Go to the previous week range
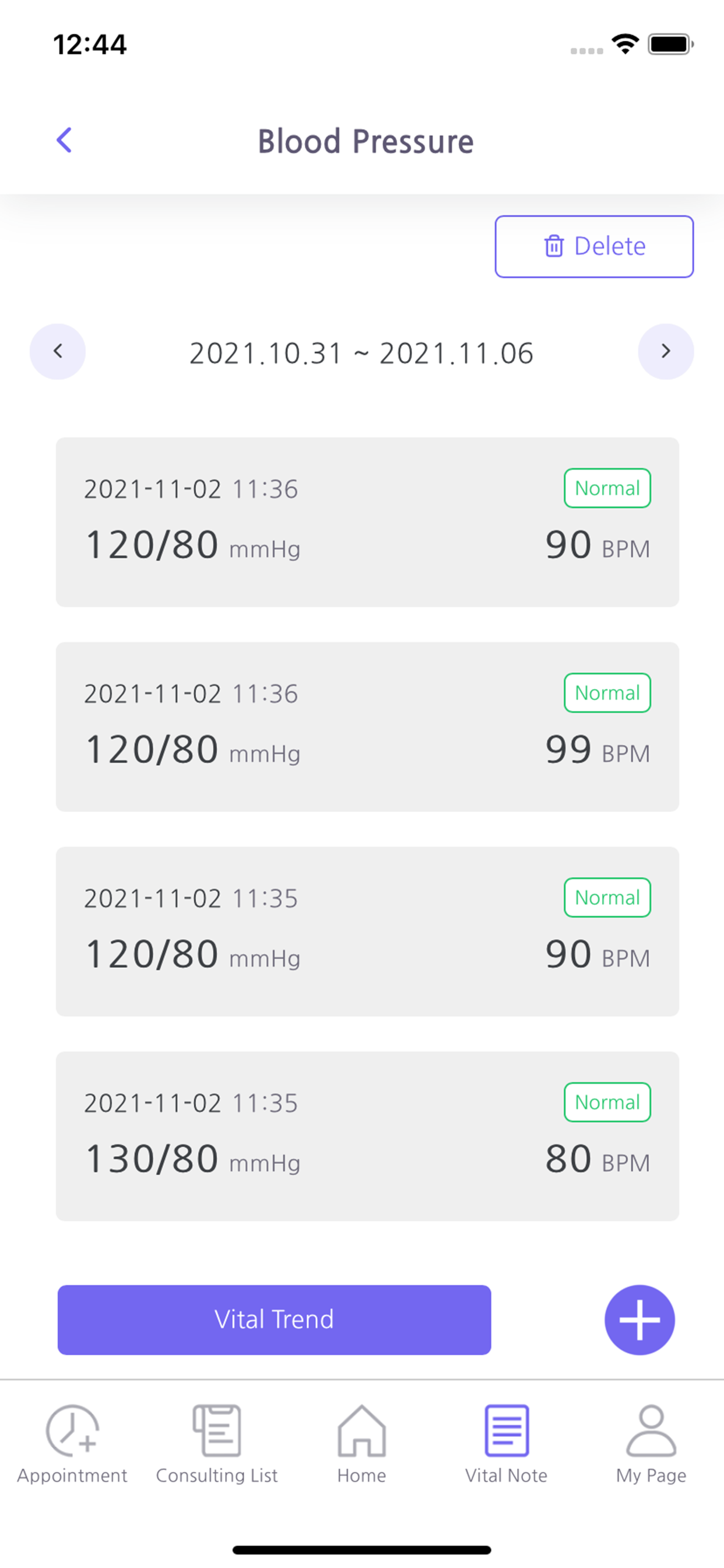Image resolution: width=724 pixels, height=1568 pixels. (x=58, y=351)
